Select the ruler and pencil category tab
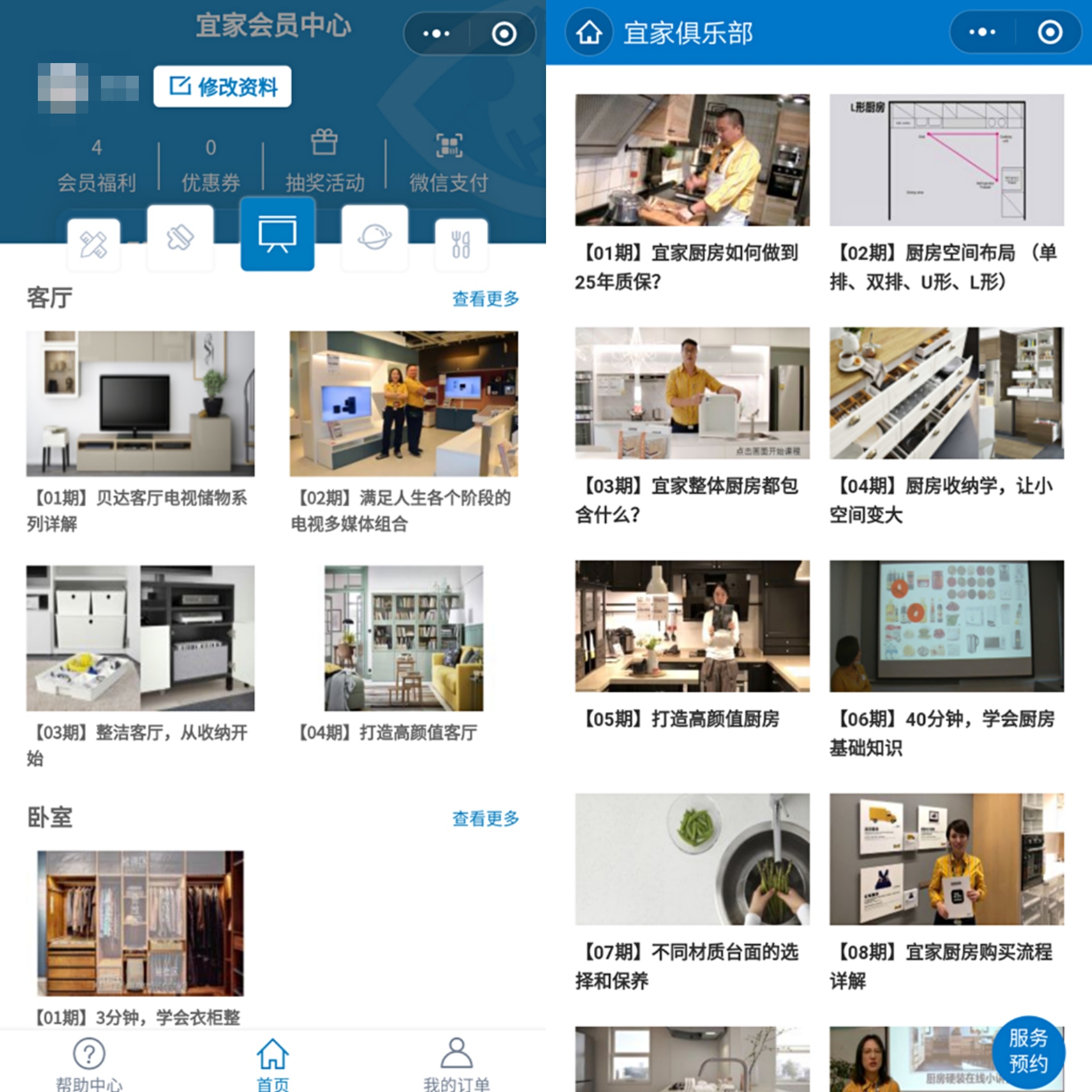This screenshot has width=1092, height=1092. [94, 244]
